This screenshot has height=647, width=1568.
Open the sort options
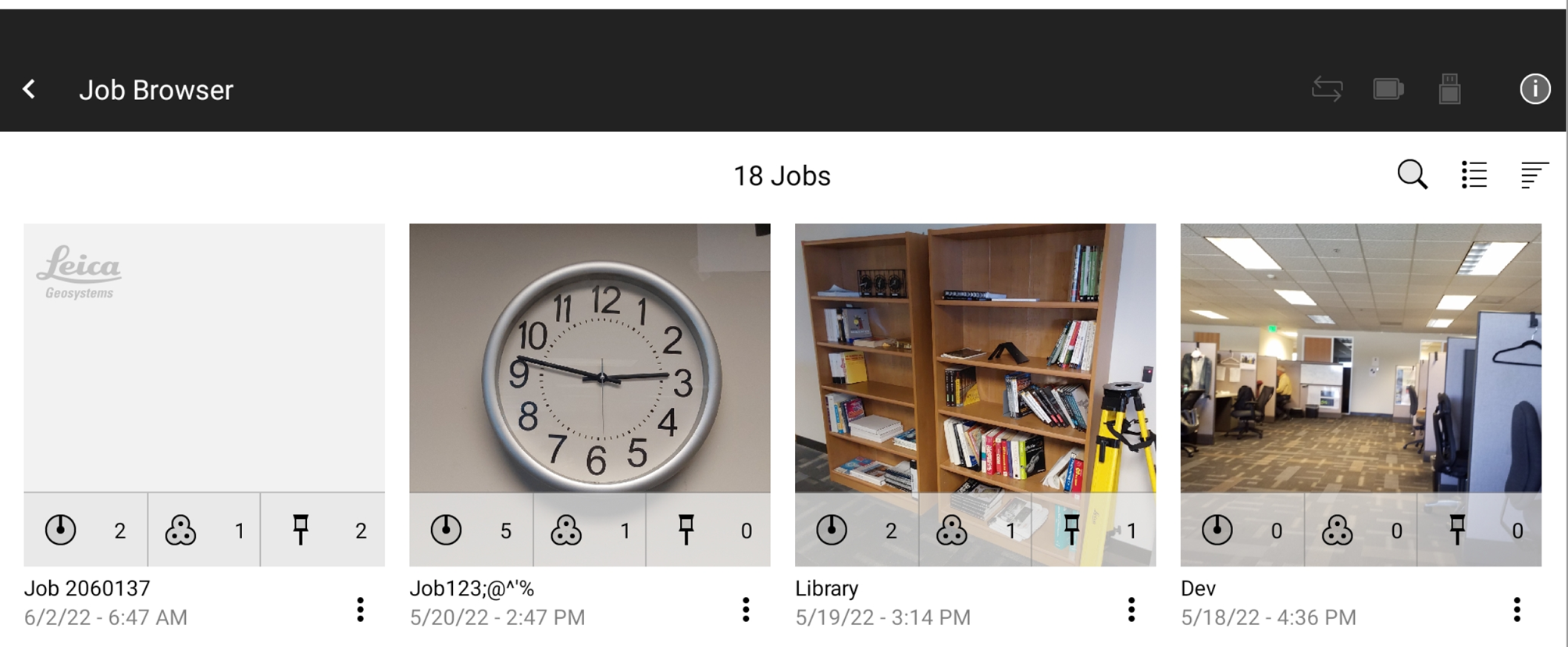(1534, 175)
